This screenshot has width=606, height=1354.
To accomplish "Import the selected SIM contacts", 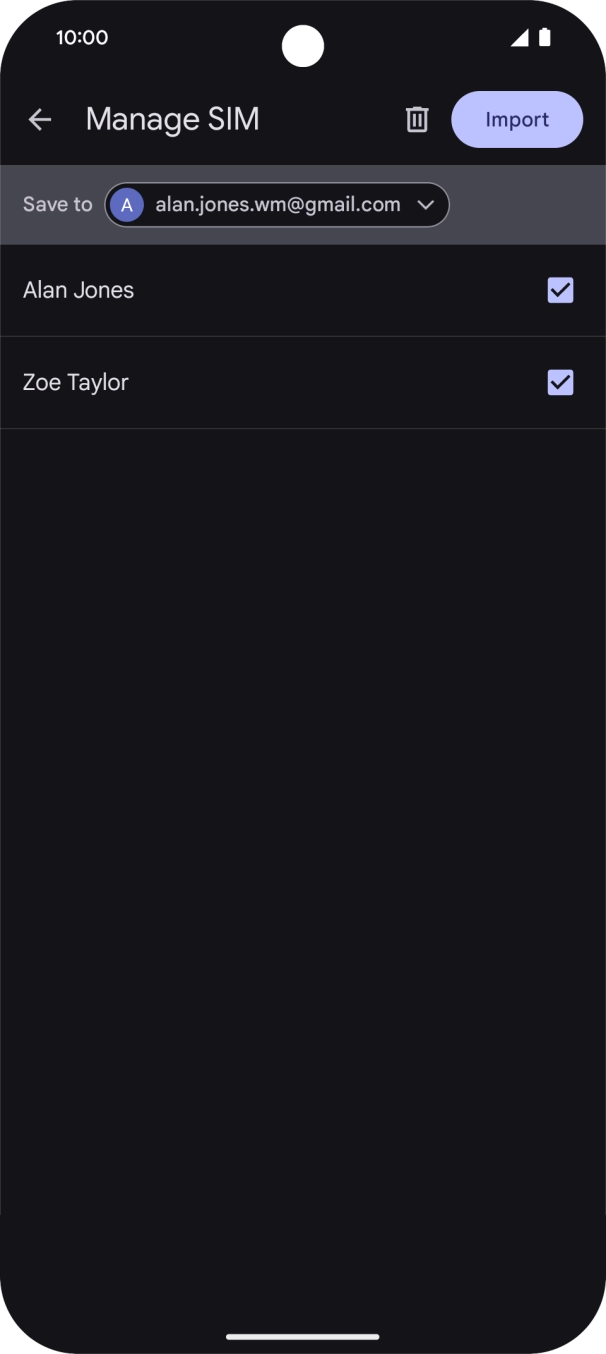I will (x=516, y=120).
